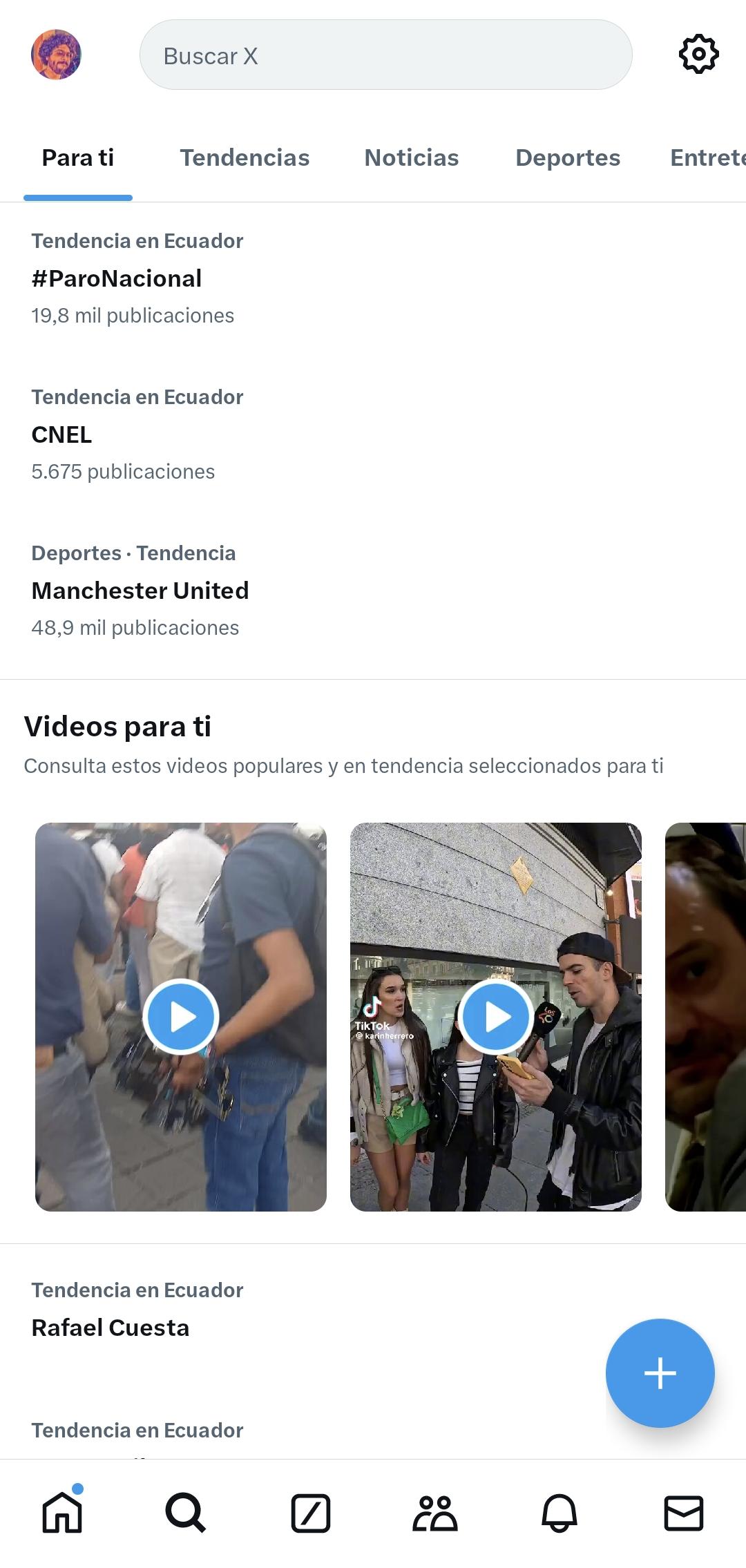
Task: Play the TikTok street interview video
Action: 496,1017
